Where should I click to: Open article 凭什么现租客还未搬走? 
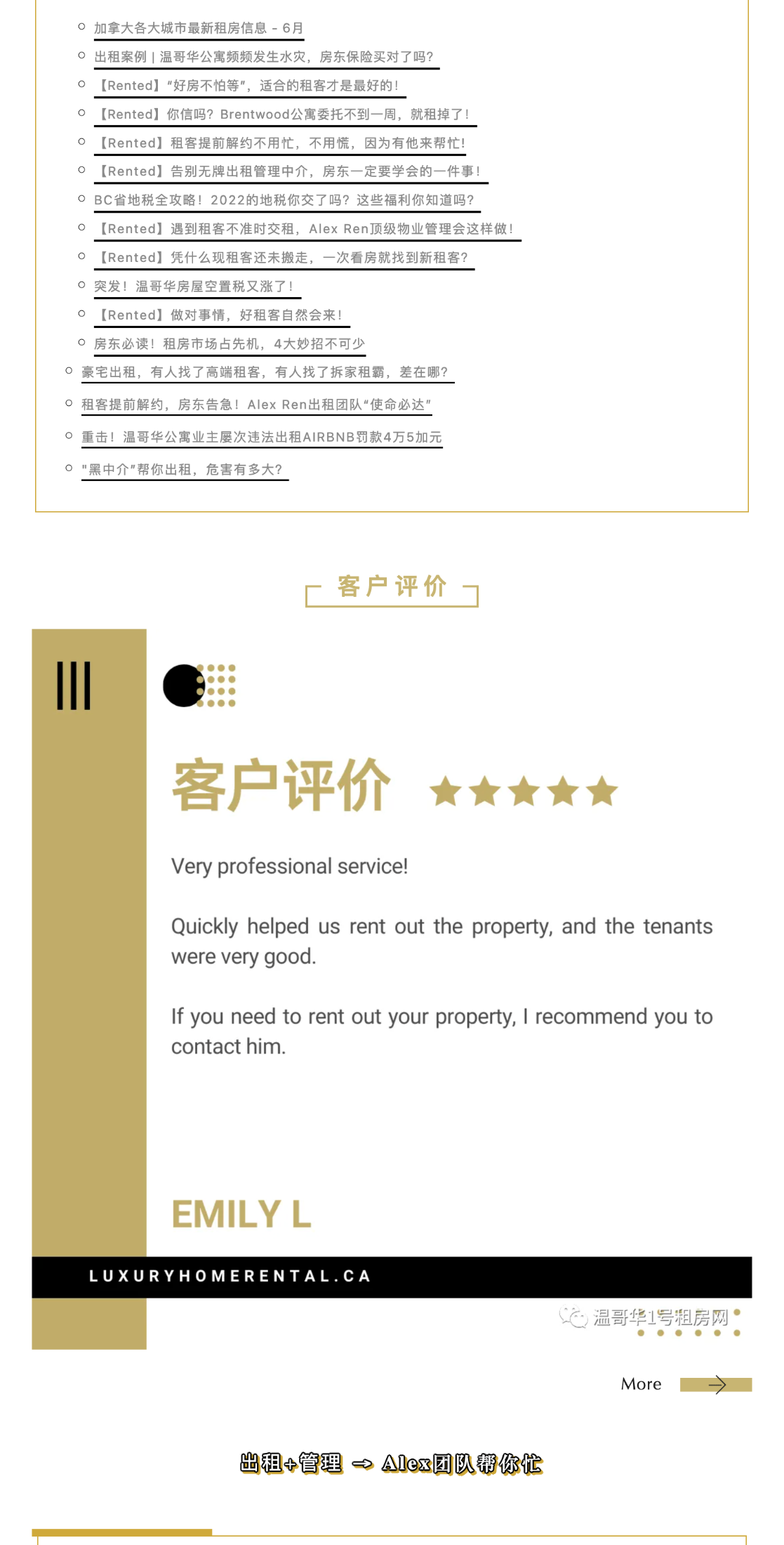pos(282,258)
